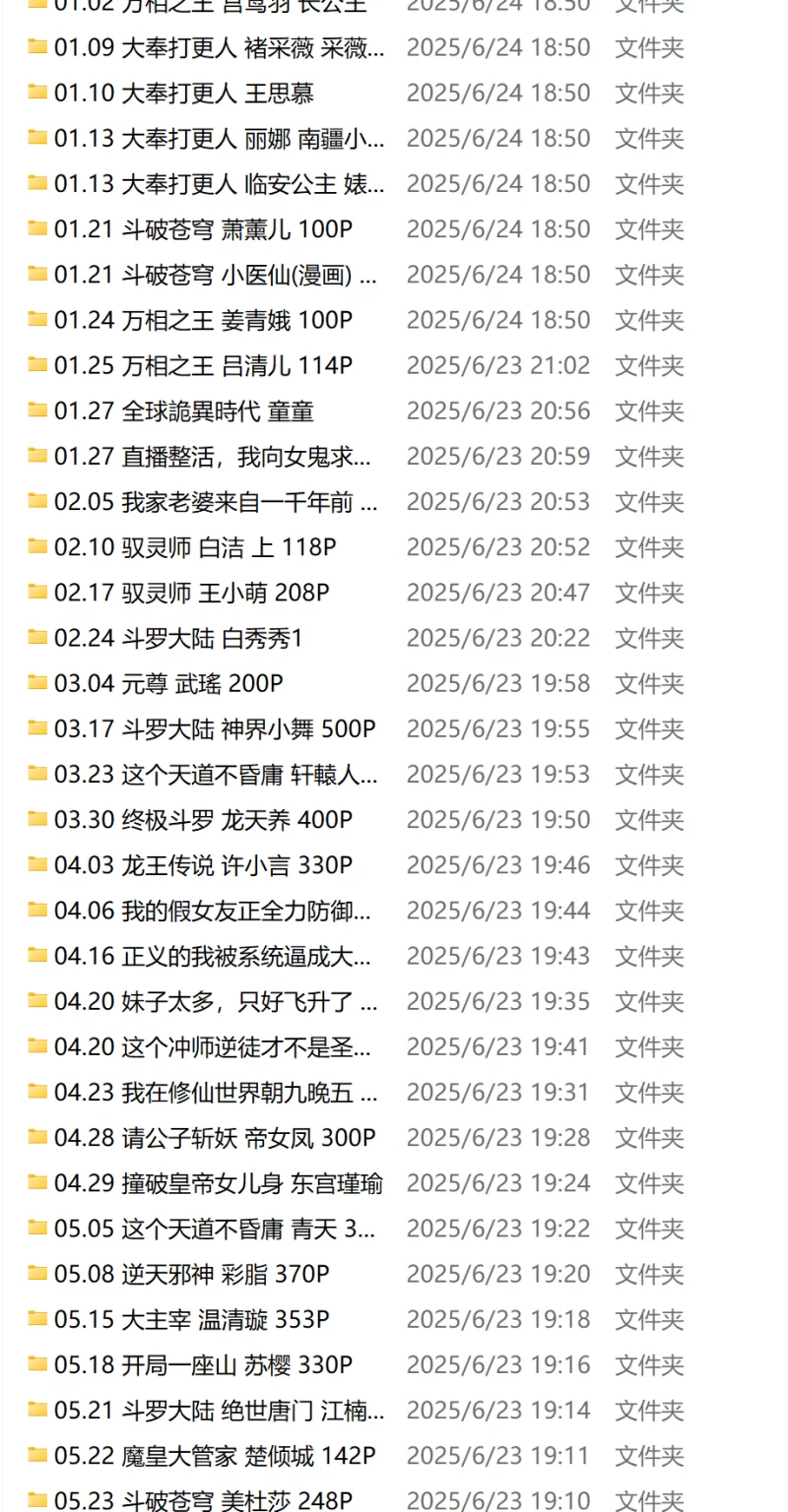Open the 05.08 逆天邪神 彩脂 370P folder

pyautogui.click(x=192, y=1274)
